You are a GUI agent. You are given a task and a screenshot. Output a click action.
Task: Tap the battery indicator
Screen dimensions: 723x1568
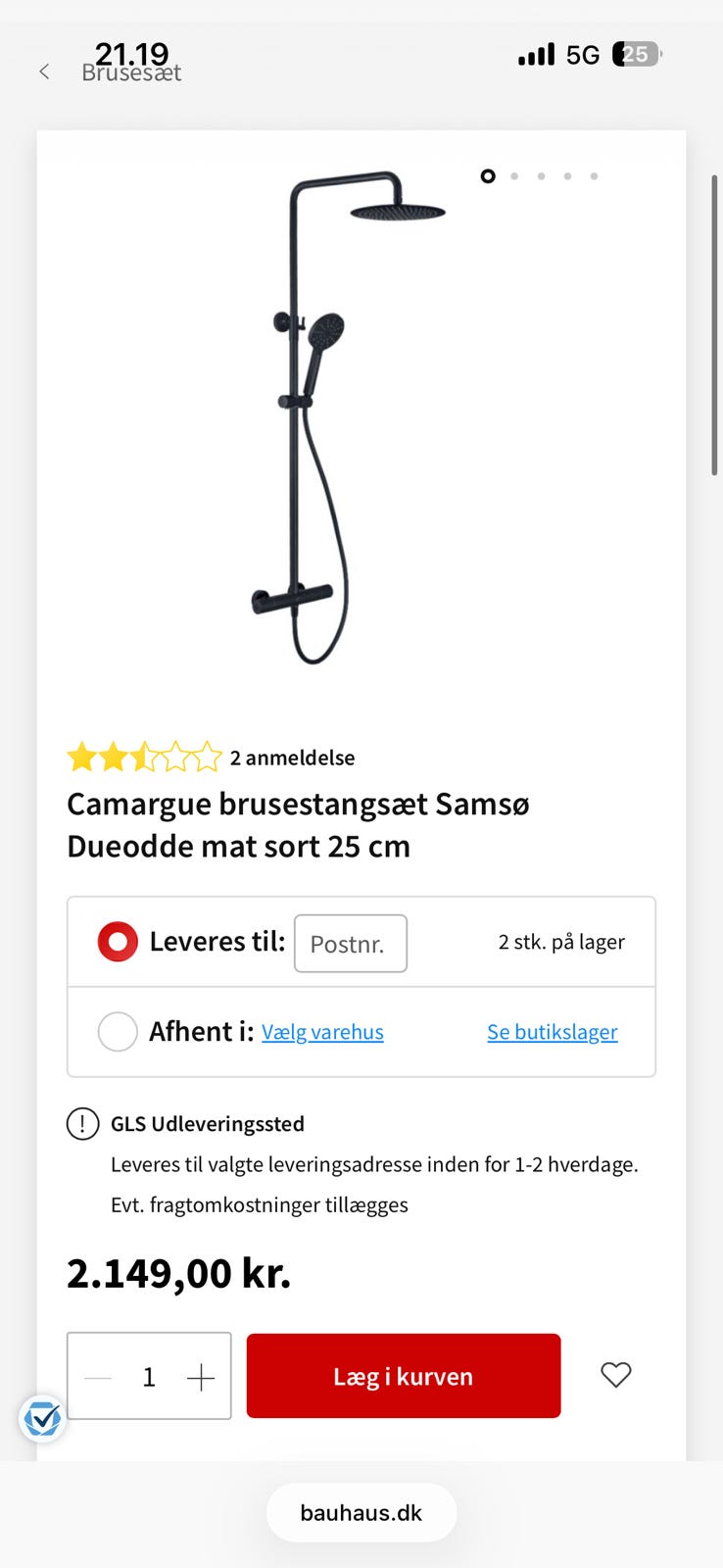pos(636,54)
